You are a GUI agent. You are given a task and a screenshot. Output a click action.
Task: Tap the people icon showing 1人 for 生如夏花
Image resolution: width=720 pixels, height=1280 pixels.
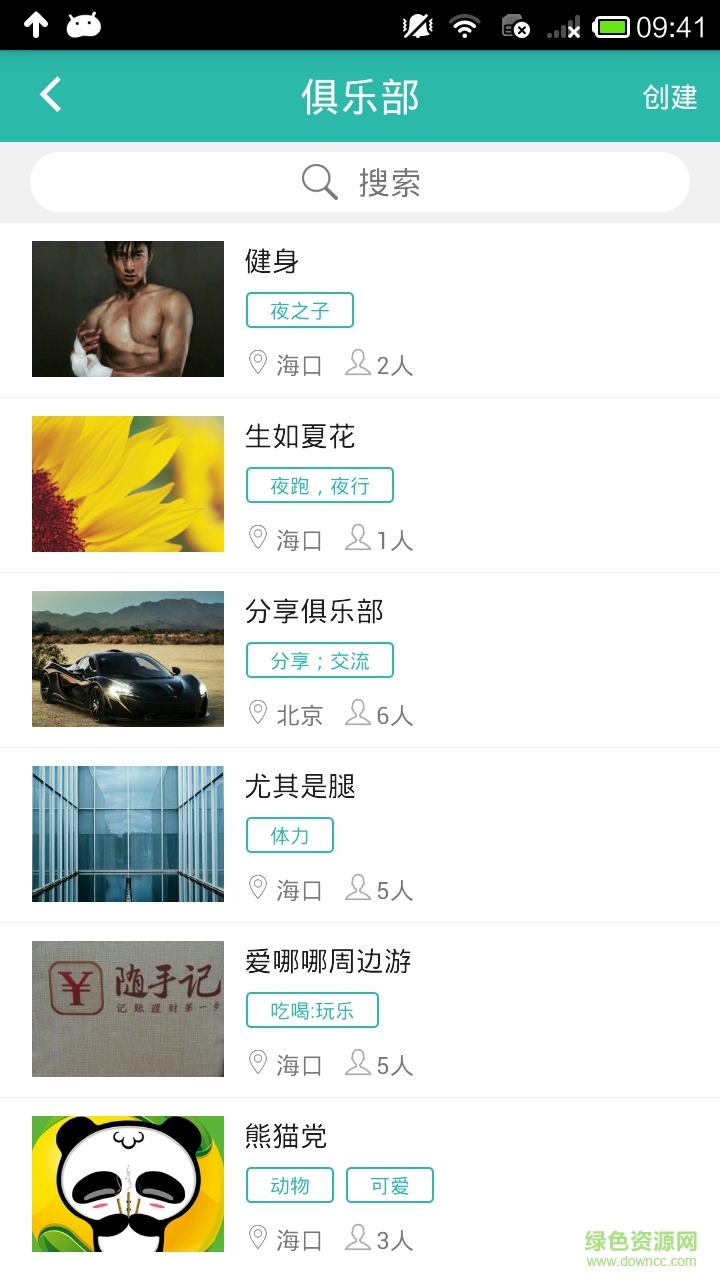[x=357, y=539]
